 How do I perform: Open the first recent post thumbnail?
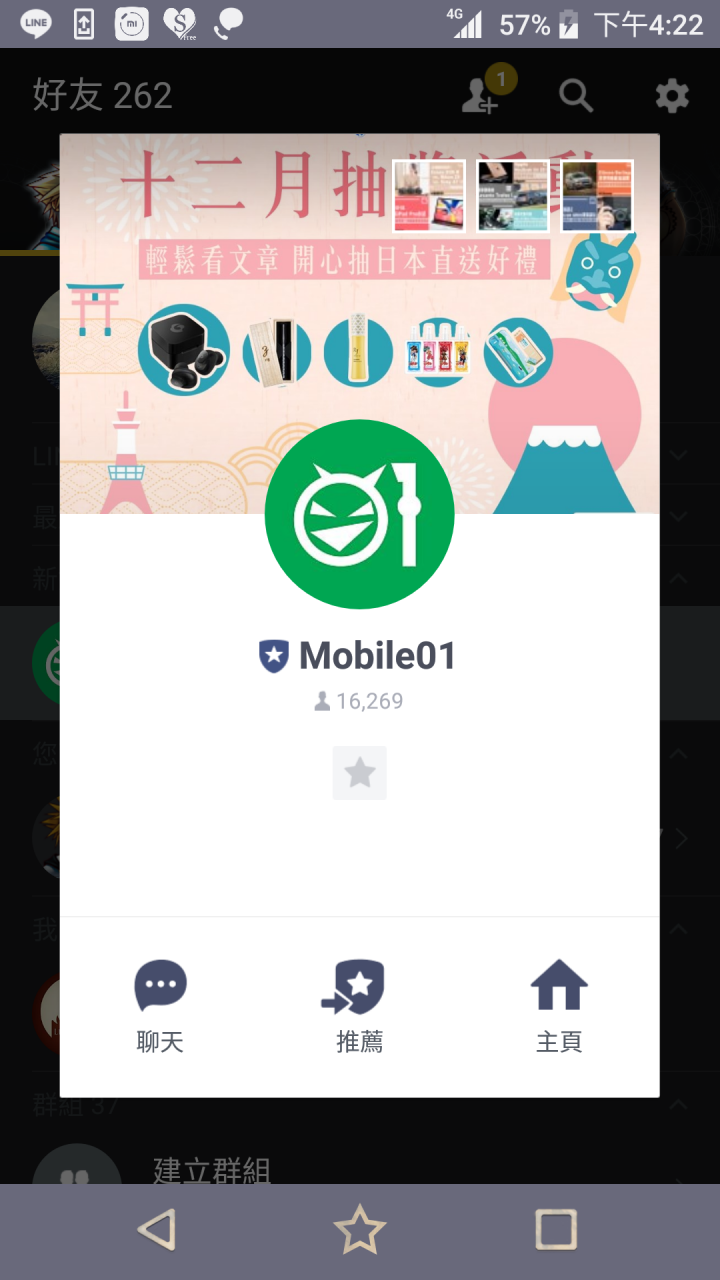click(x=429, y=196)
